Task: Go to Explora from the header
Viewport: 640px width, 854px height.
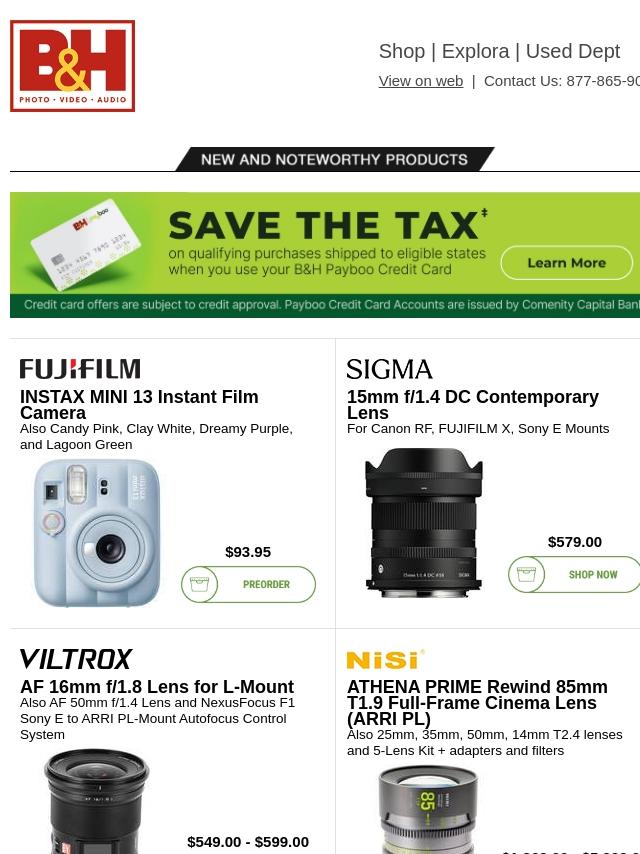Action: point(475,51)
